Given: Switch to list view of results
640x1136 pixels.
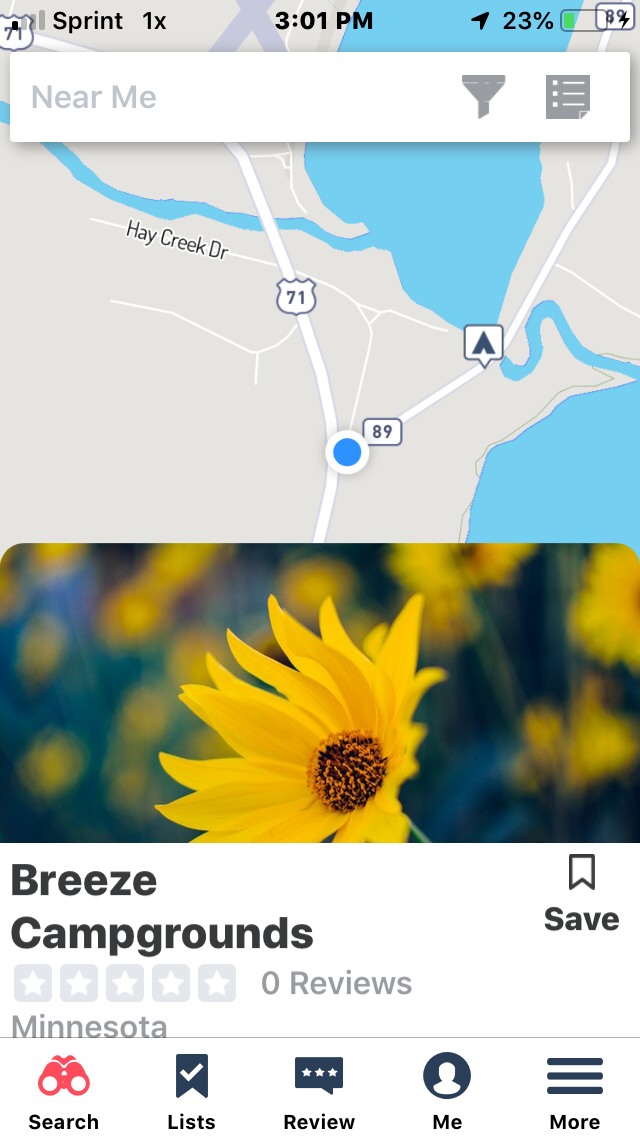Looking at the screenshot, I should pyautogui.click(x=568, y=97).
